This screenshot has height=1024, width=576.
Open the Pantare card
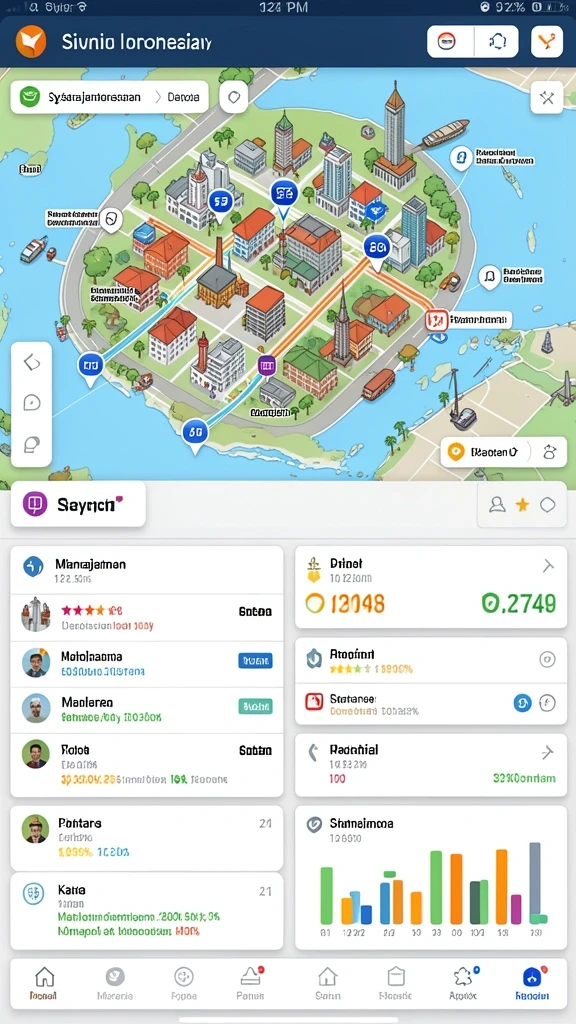pyautogui.click(x=147, y=838)
